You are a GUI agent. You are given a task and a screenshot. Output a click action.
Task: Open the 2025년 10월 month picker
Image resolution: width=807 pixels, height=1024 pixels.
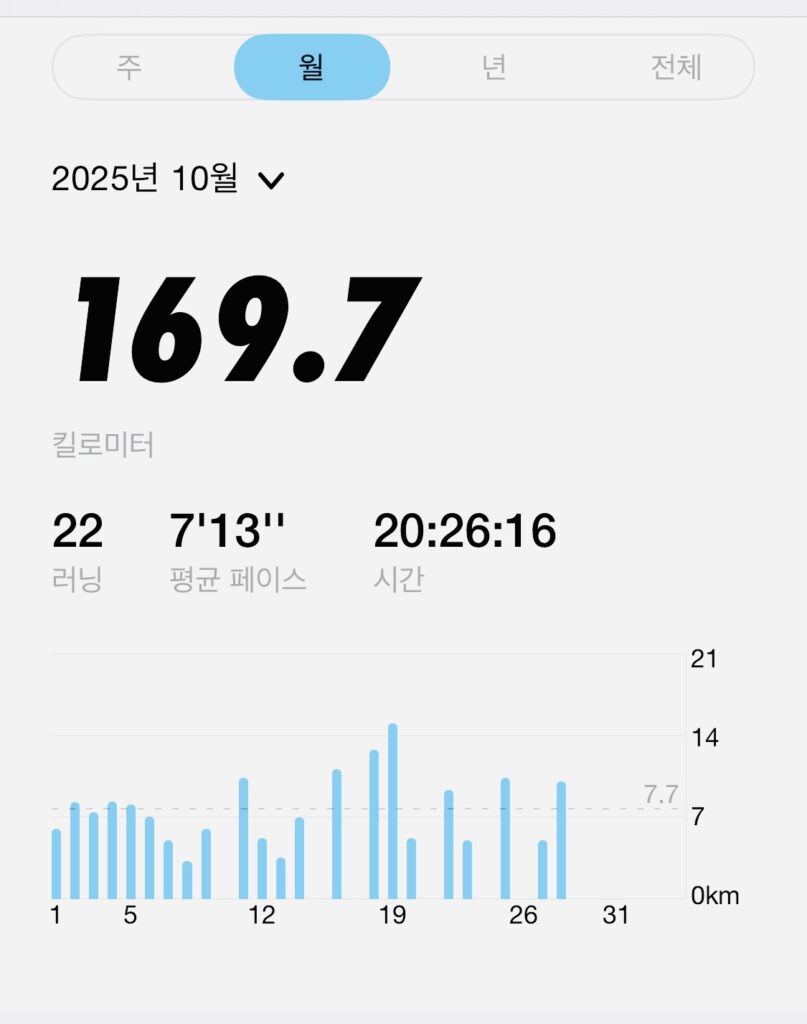tap(168, 180)
